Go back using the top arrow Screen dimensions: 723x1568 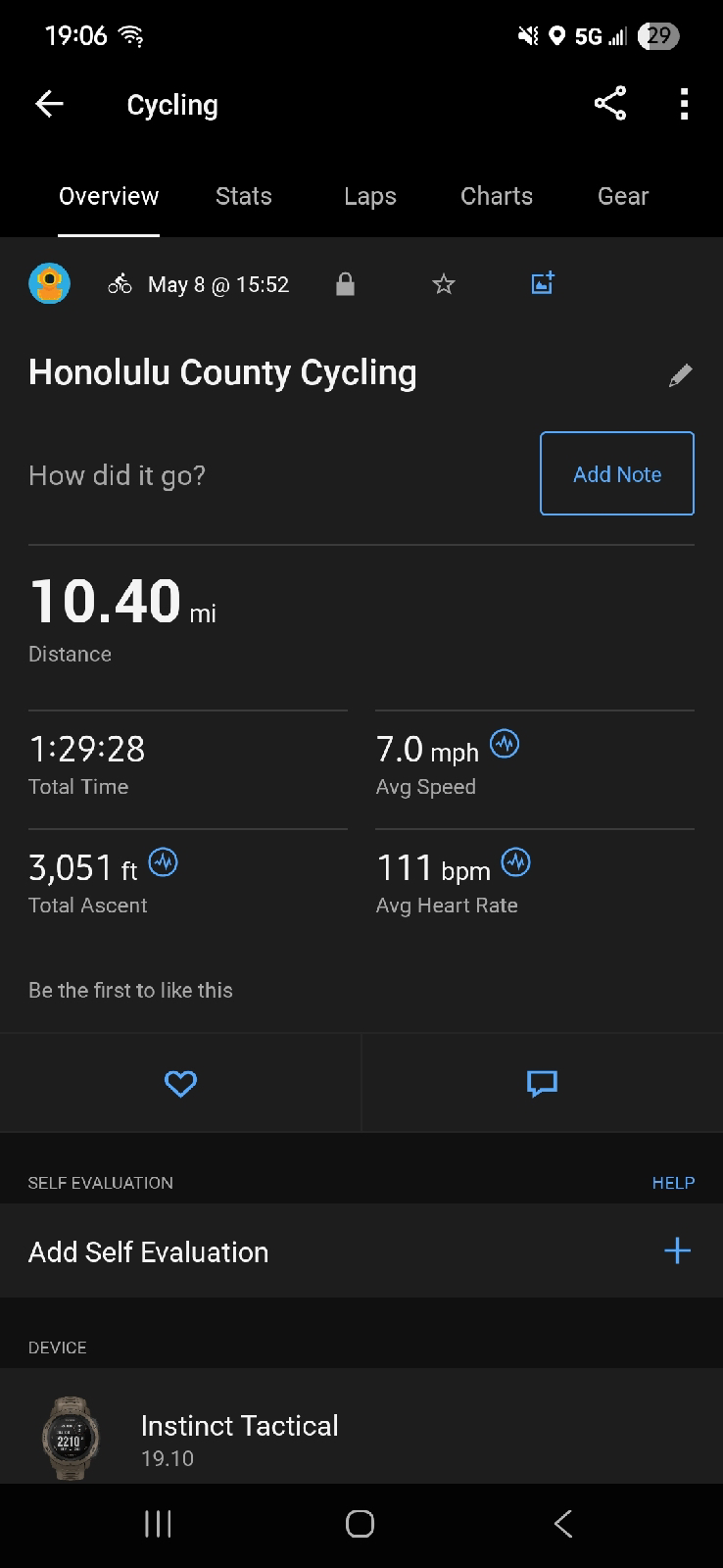[x=49, y=104]
